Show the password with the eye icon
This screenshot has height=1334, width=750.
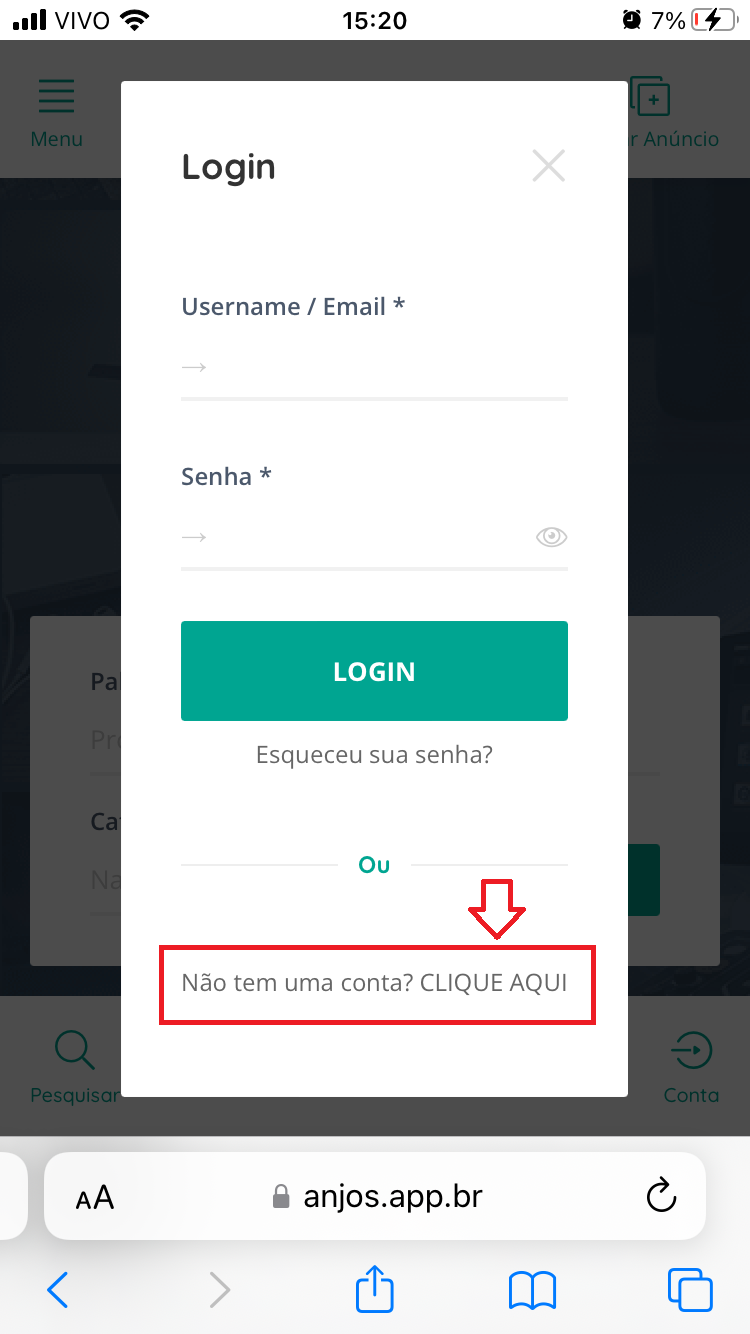551,538
